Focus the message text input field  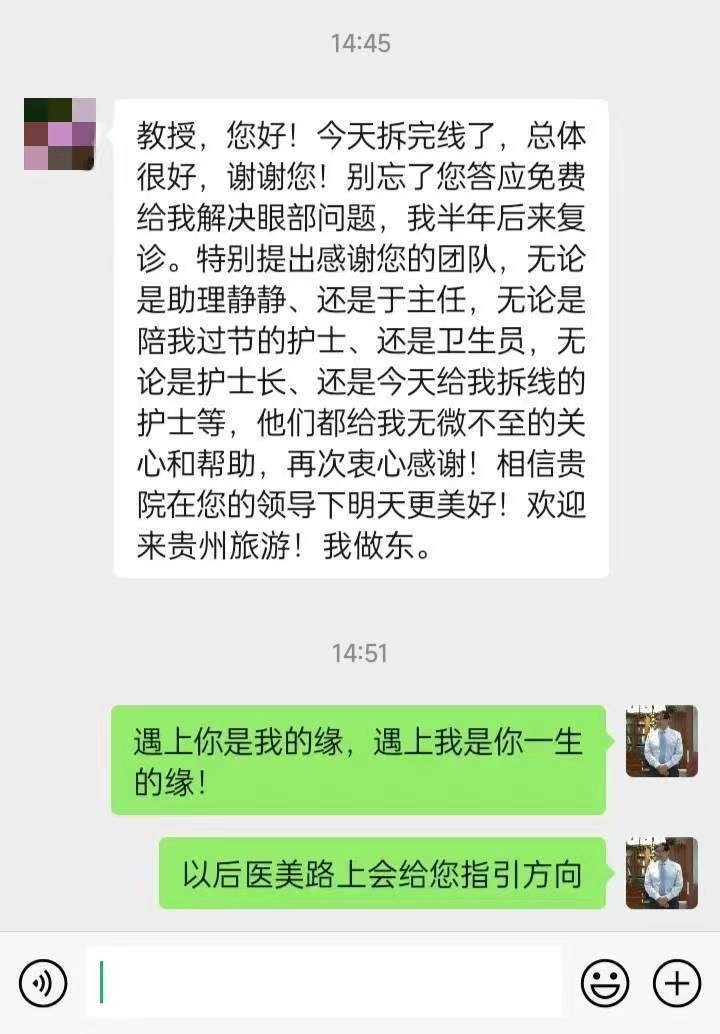pyautogui.click(x=323, y=983)
